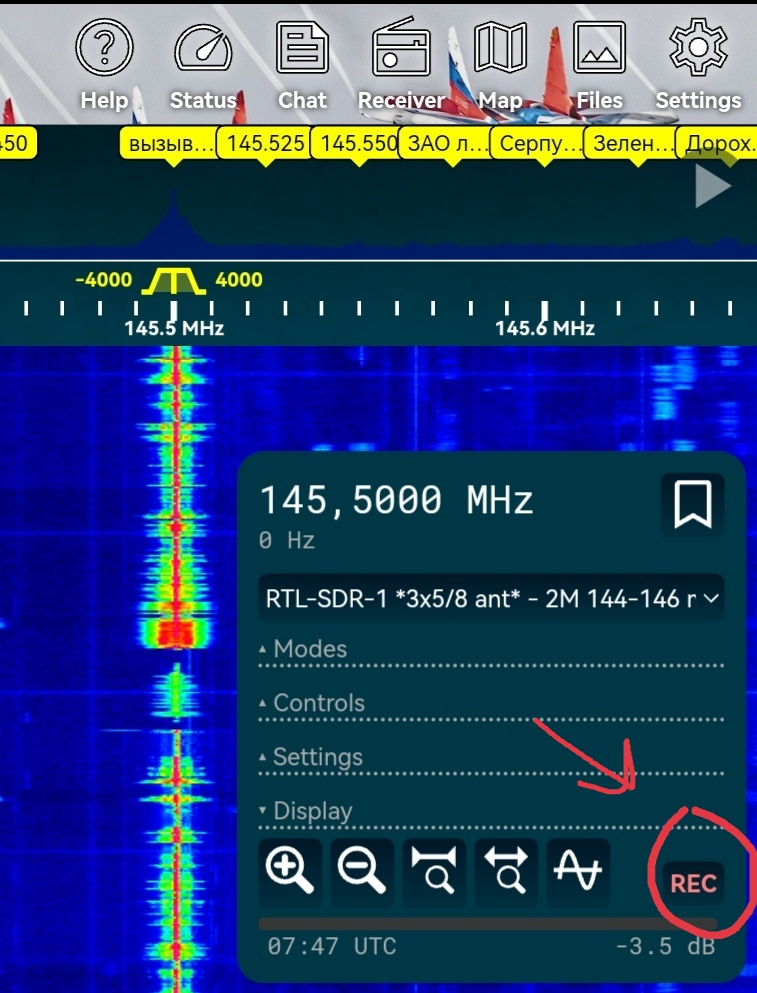Select the Серпу… bookmark tag
The height and width of the screenshot is (993, 757).
click(x=541, y=144)
